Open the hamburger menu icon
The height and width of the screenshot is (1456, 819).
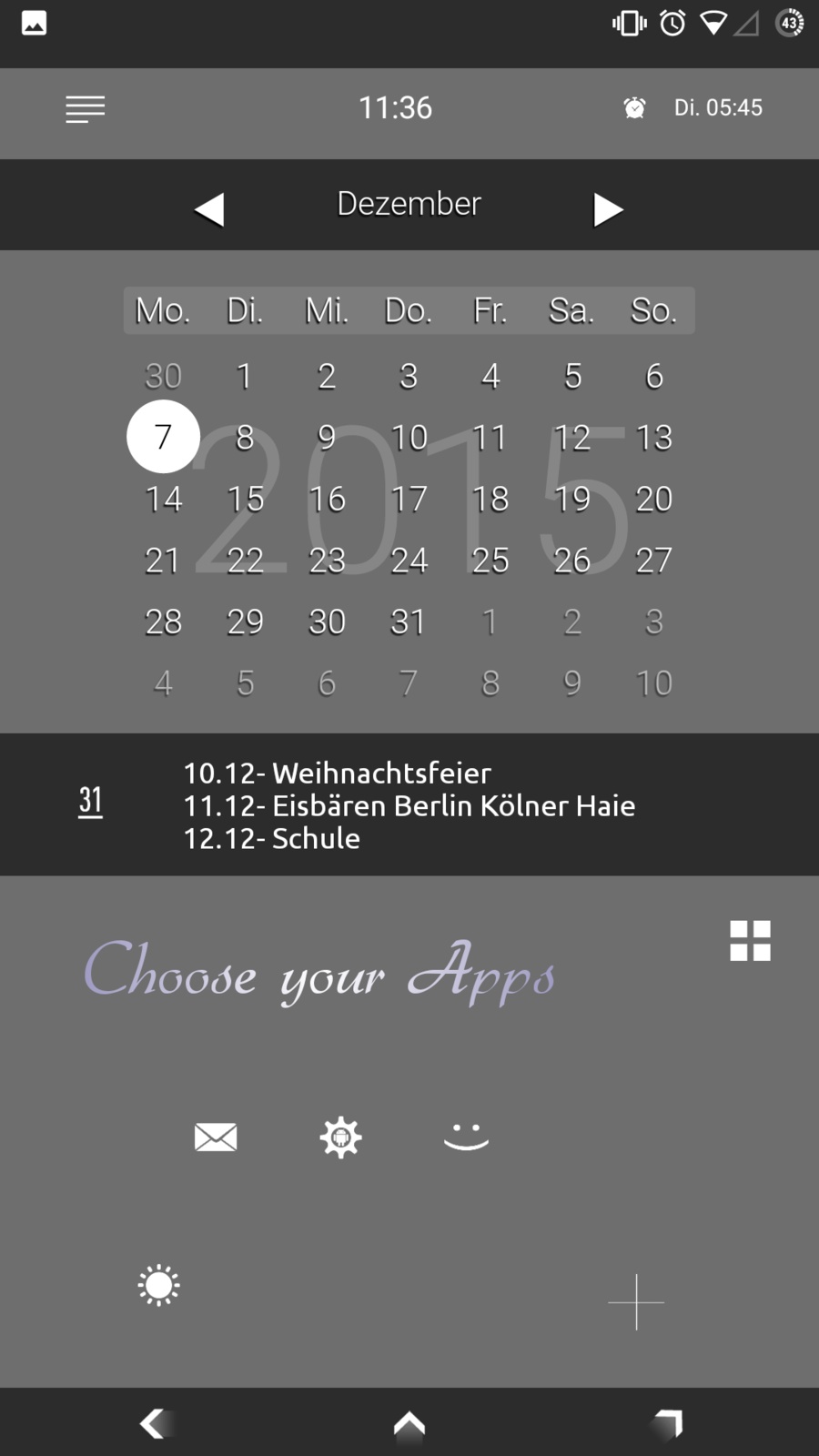86,109
